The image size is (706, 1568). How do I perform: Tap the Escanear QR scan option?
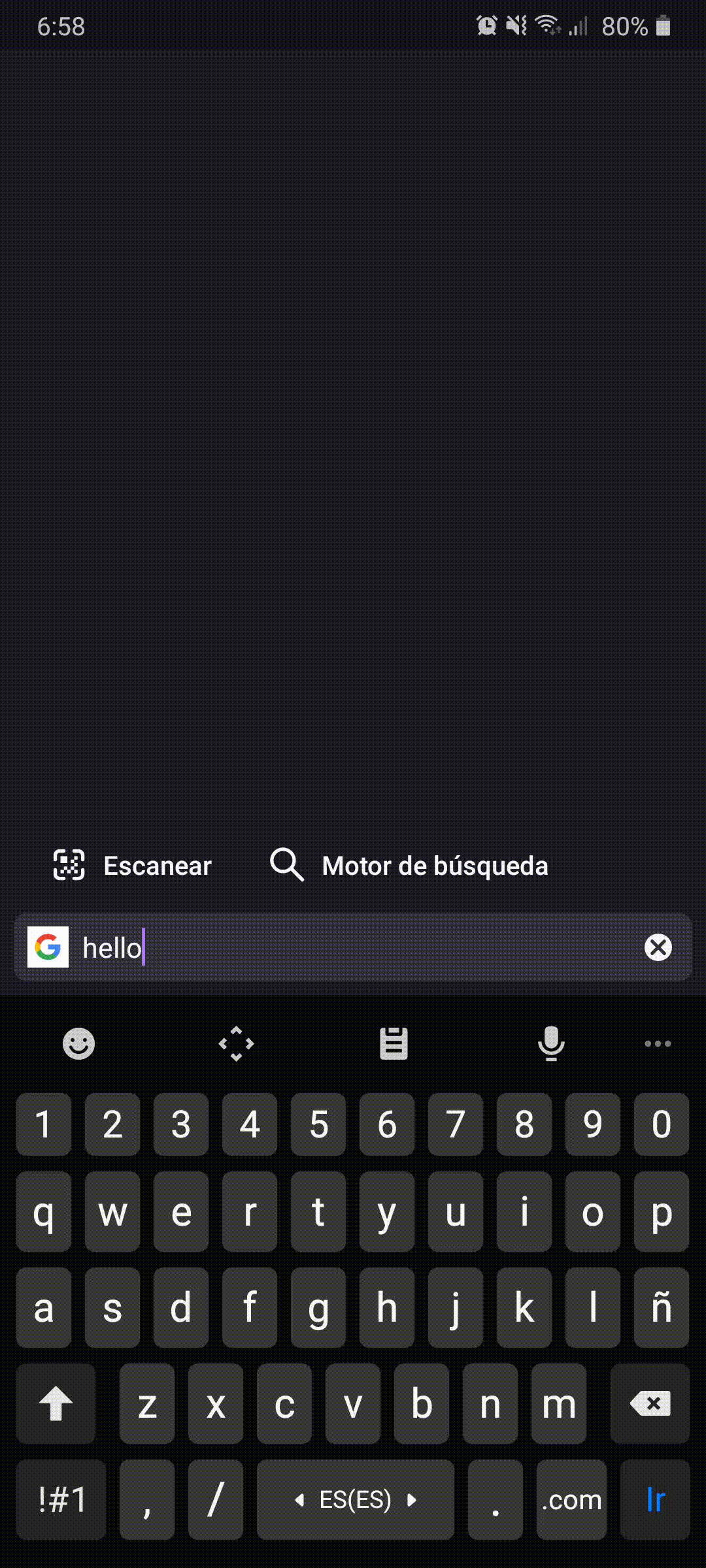pos(133,866)
